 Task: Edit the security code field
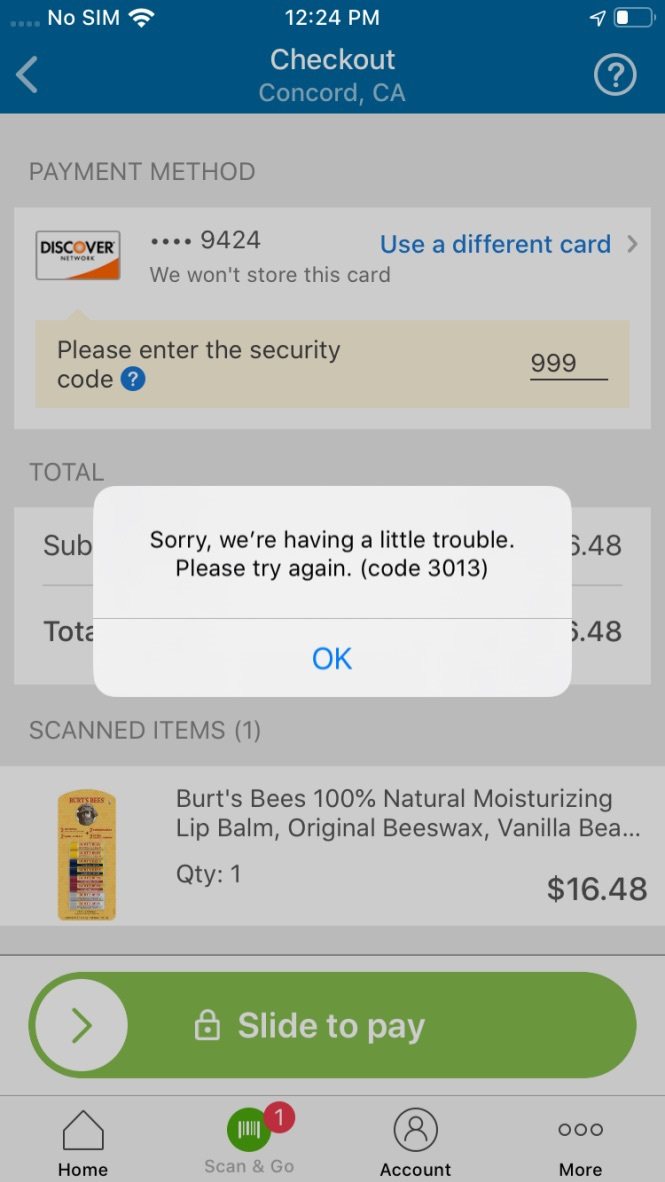pyautogui.click(x=568, y=363)
